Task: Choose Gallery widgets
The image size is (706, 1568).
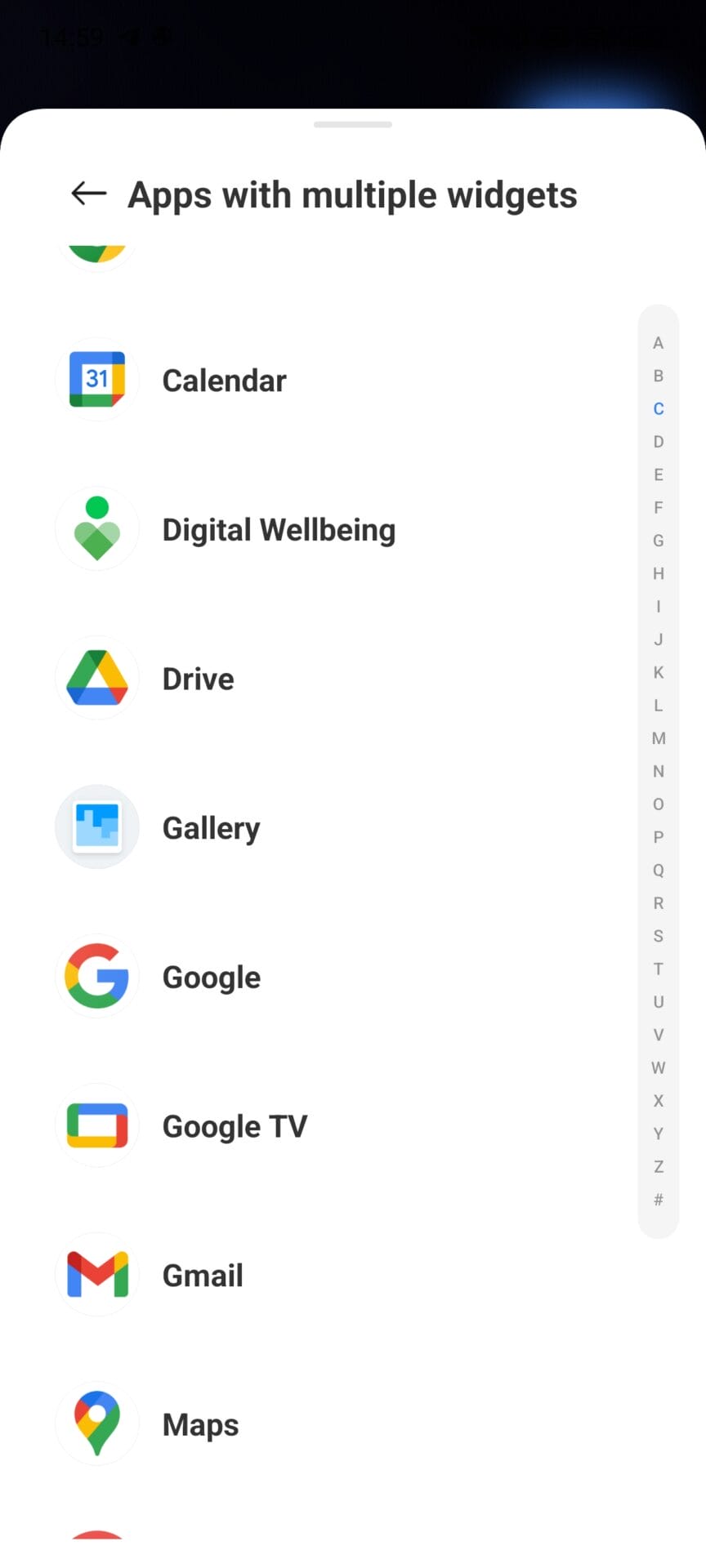Action: point(211,828)
